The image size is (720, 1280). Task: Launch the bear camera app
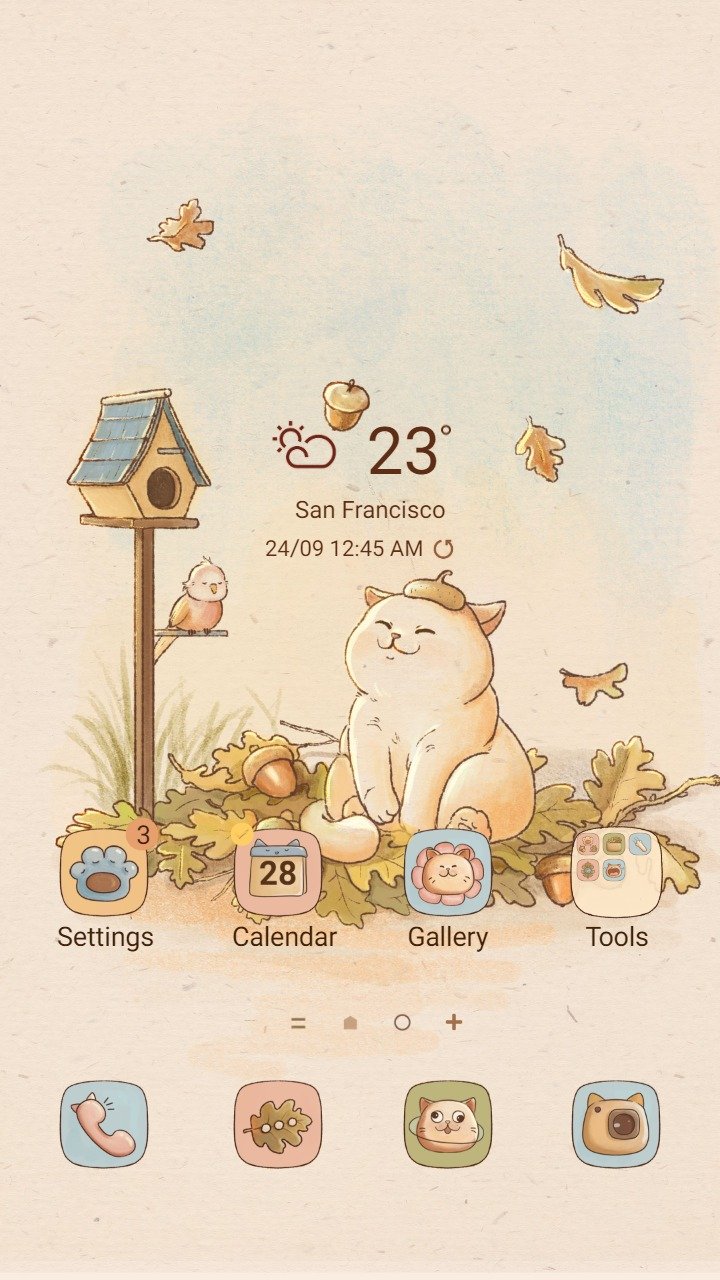click(616, 1124)
